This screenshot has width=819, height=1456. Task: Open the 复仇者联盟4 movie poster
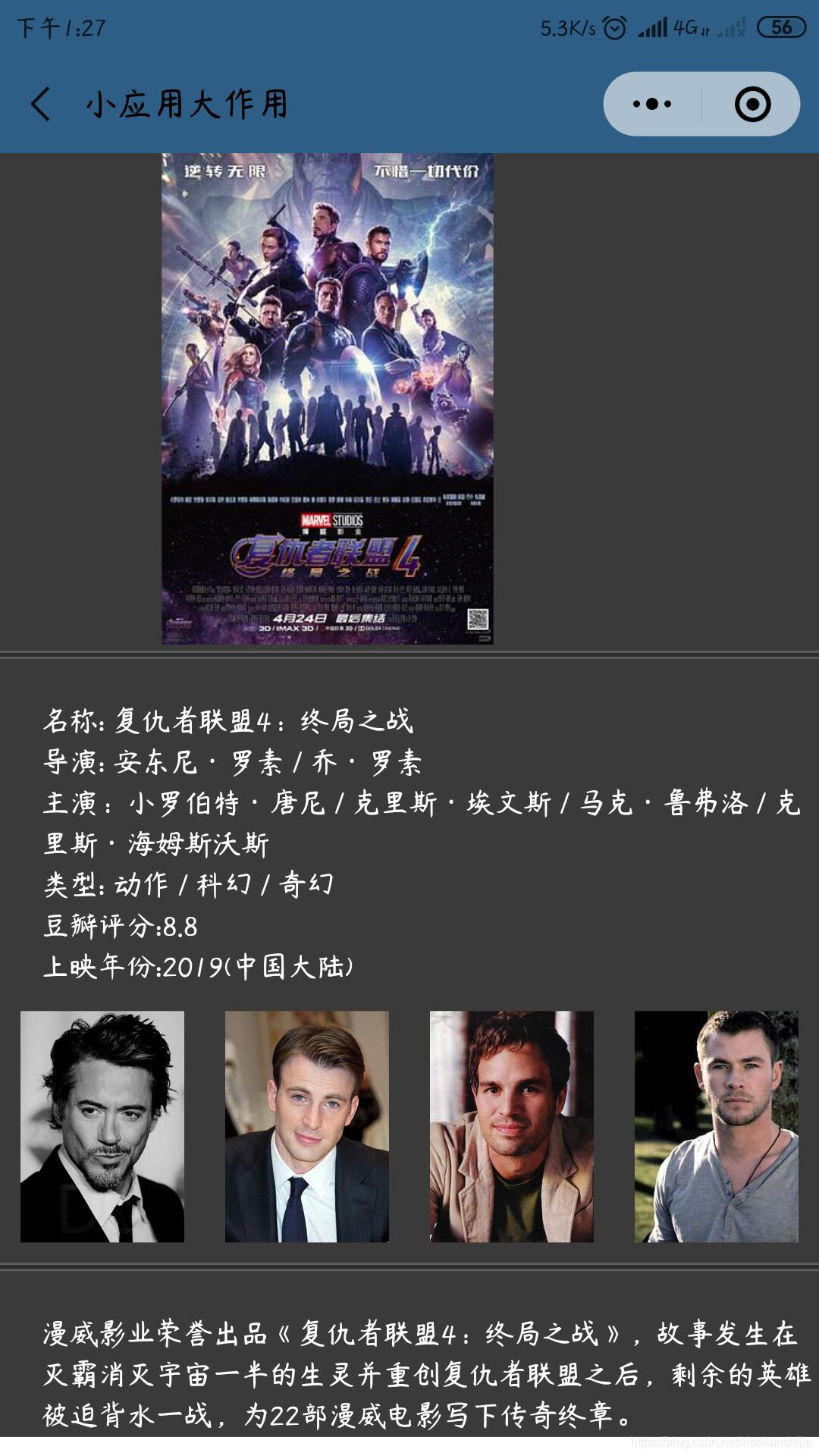coord(327,399)
